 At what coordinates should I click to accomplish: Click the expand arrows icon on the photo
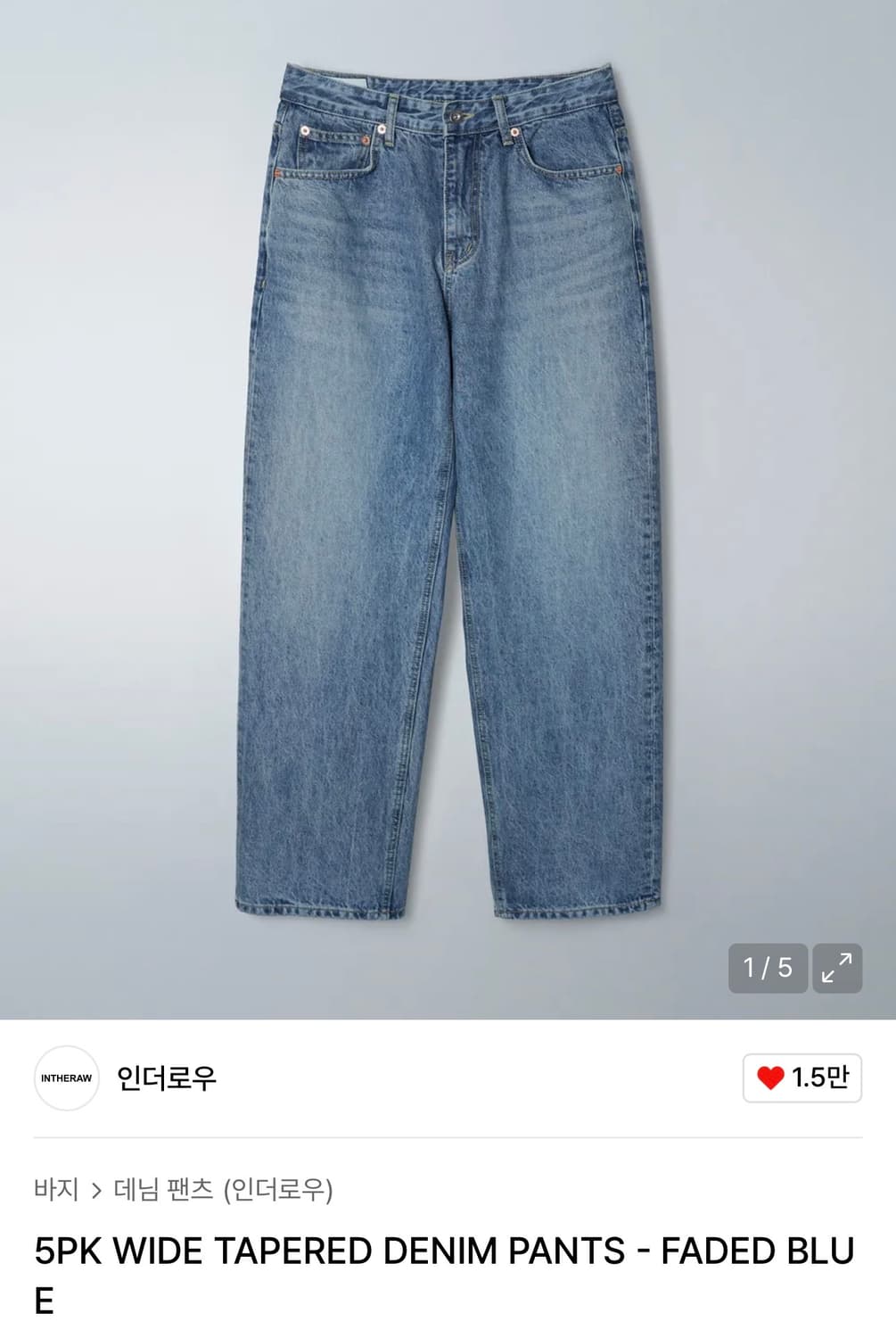click(834, 965)
